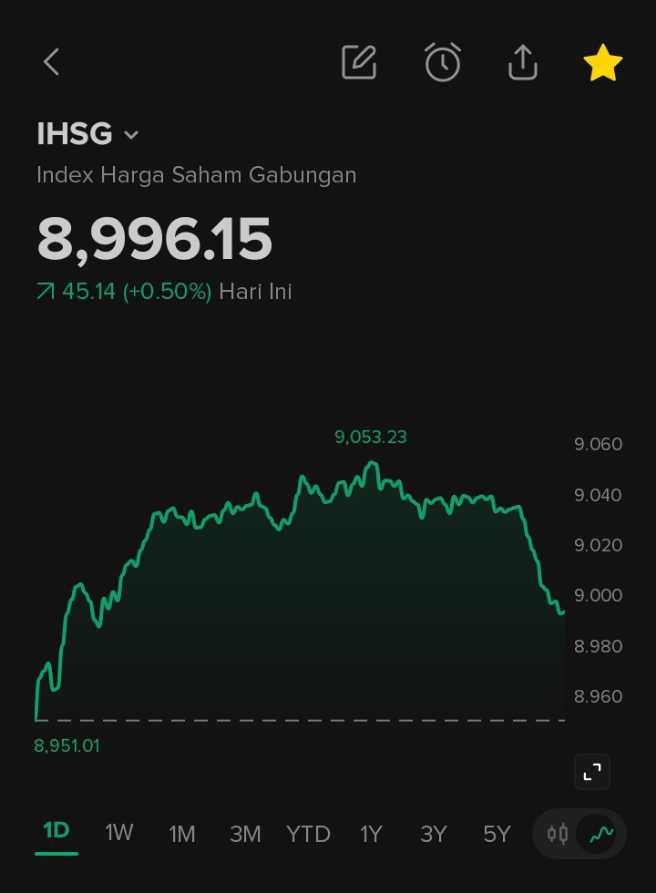Open the chart in fullscreen

(x=592, y=771)
